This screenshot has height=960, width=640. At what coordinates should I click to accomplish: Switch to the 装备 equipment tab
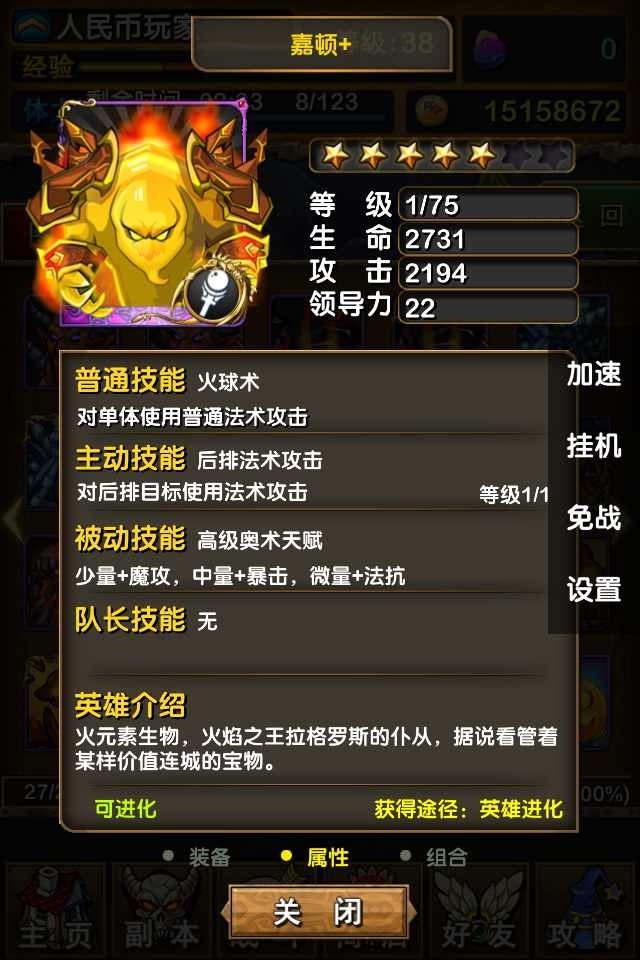tap(209, 857)
